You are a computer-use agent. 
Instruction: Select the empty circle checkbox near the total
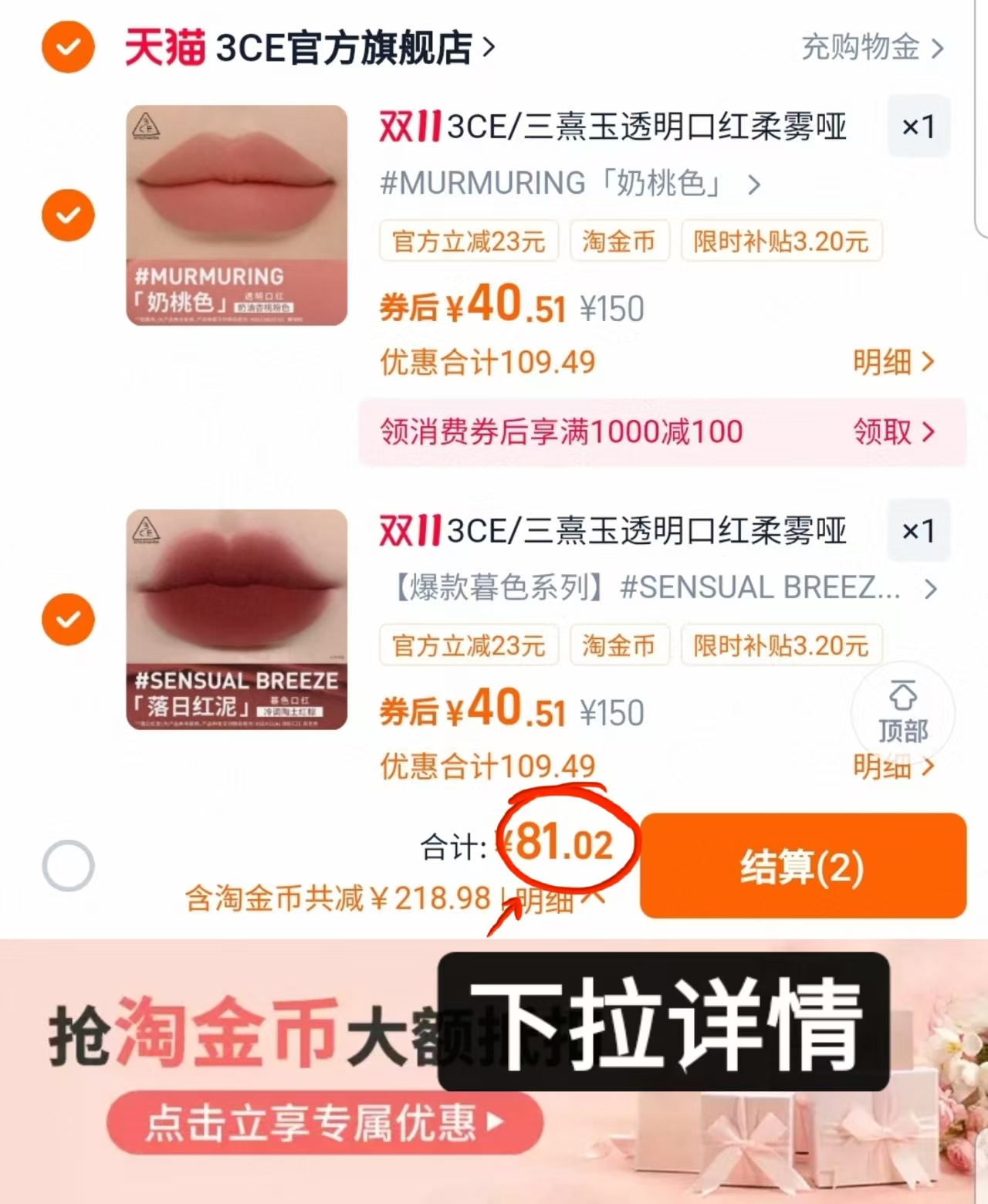pos(68,867)
